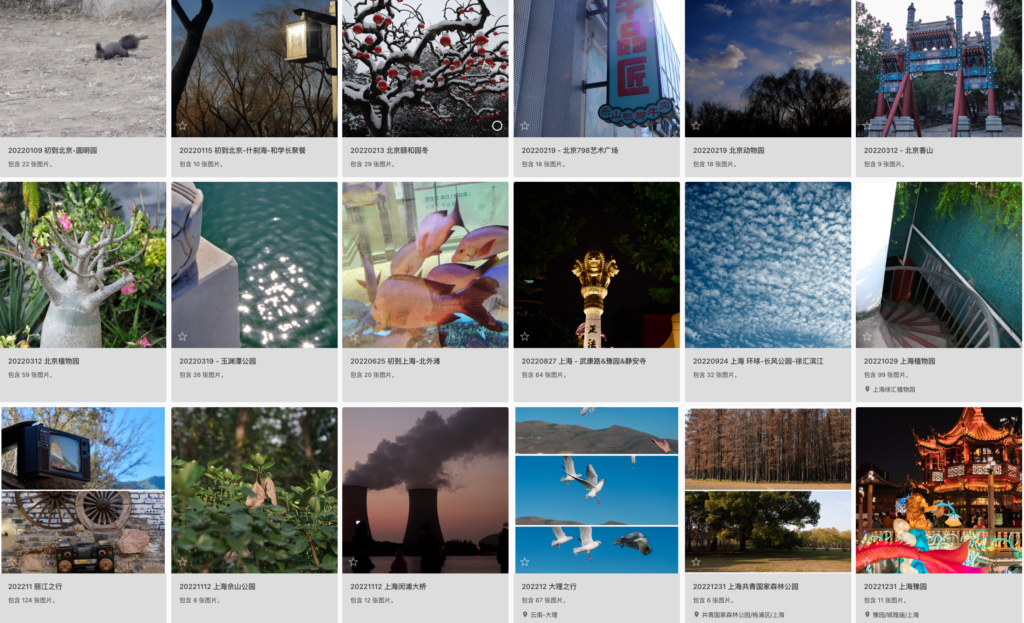Open album 20220625 初到上海-北外滩
Image resolution: width=1024 pixels, height=623 pixels.
click(425, 264)
